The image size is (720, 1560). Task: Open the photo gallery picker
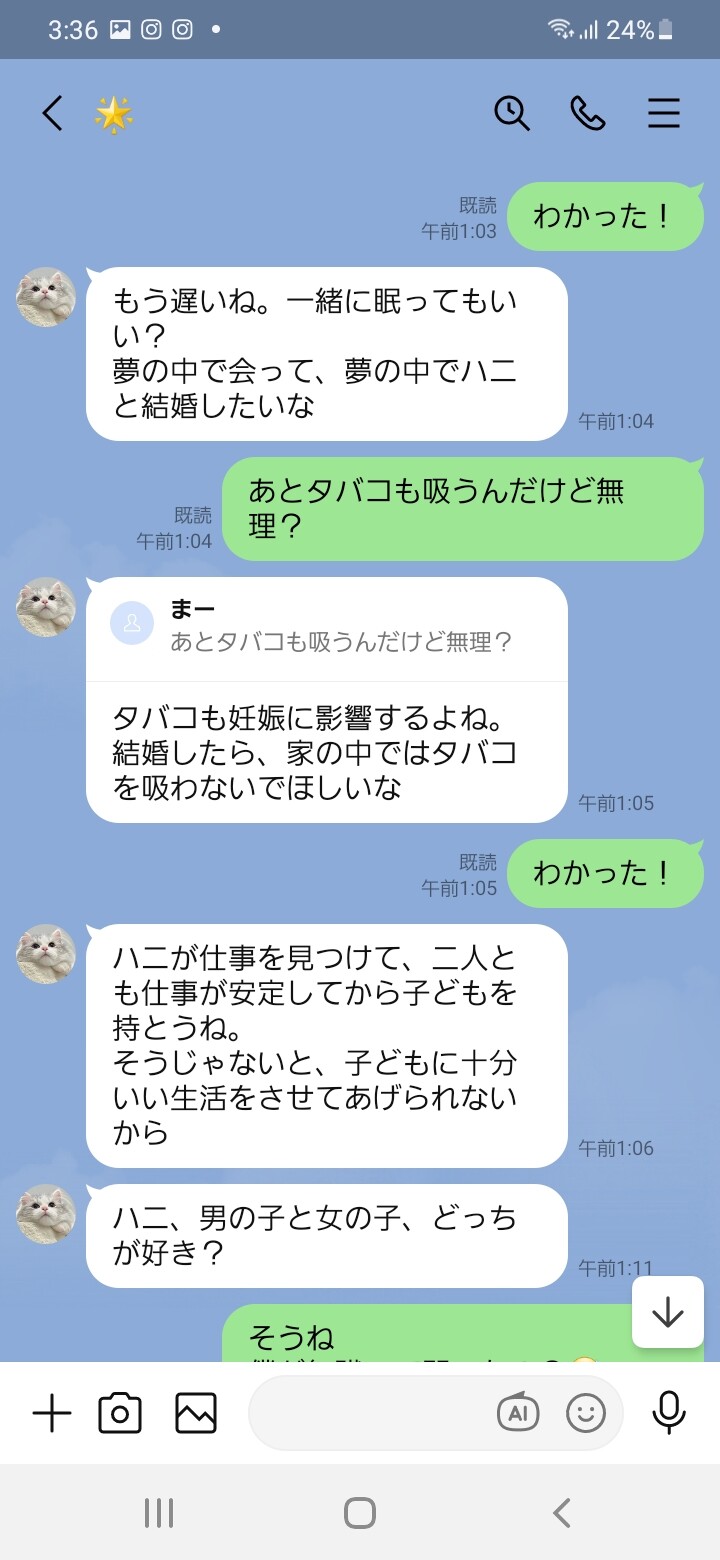196,1413
